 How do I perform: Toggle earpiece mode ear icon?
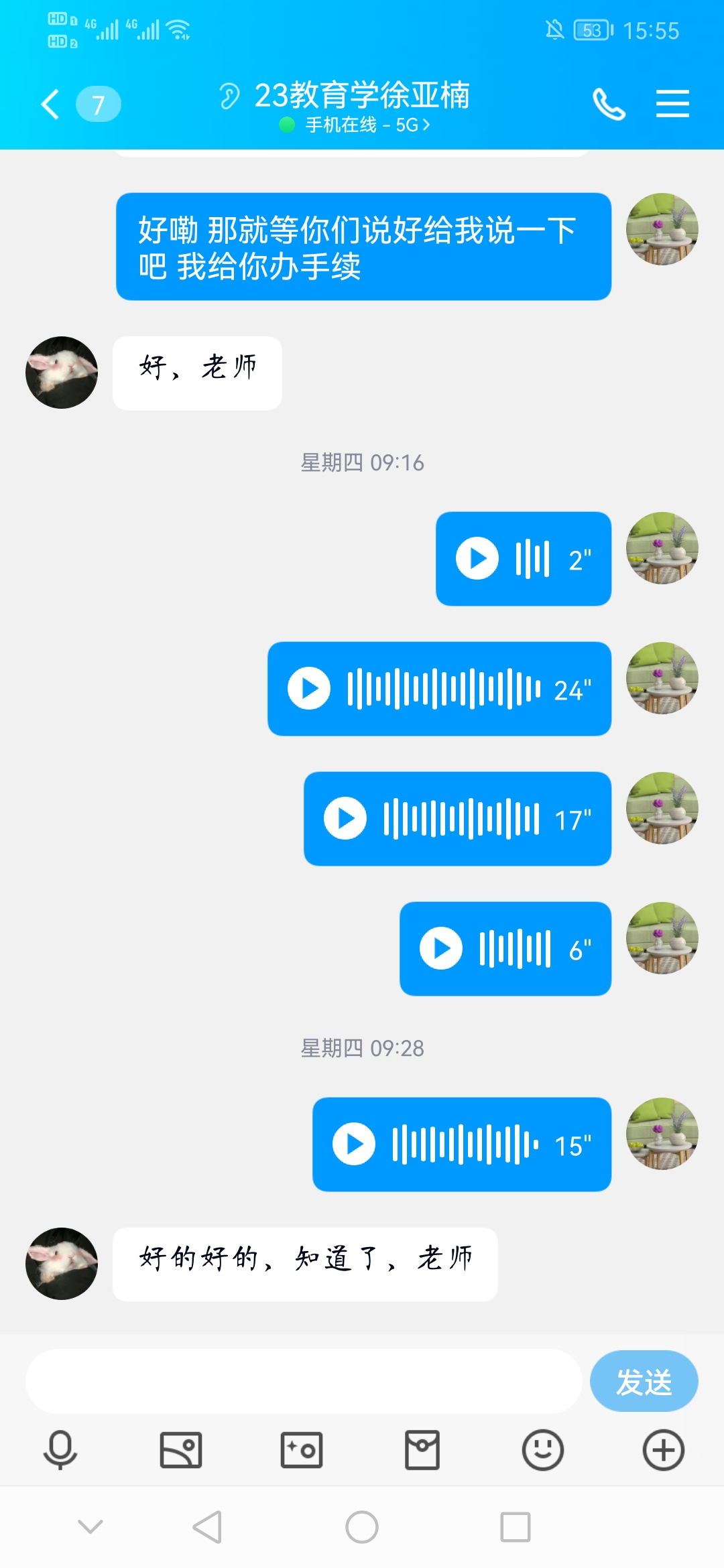pyautogui.click(x=229, y=96)
